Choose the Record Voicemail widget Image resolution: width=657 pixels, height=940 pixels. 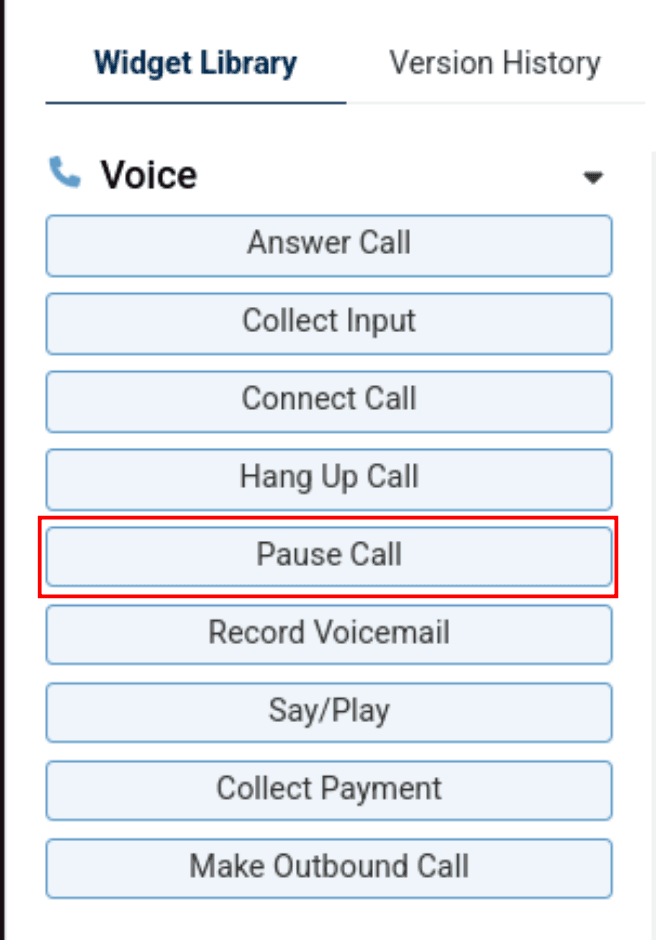[329, 634]
